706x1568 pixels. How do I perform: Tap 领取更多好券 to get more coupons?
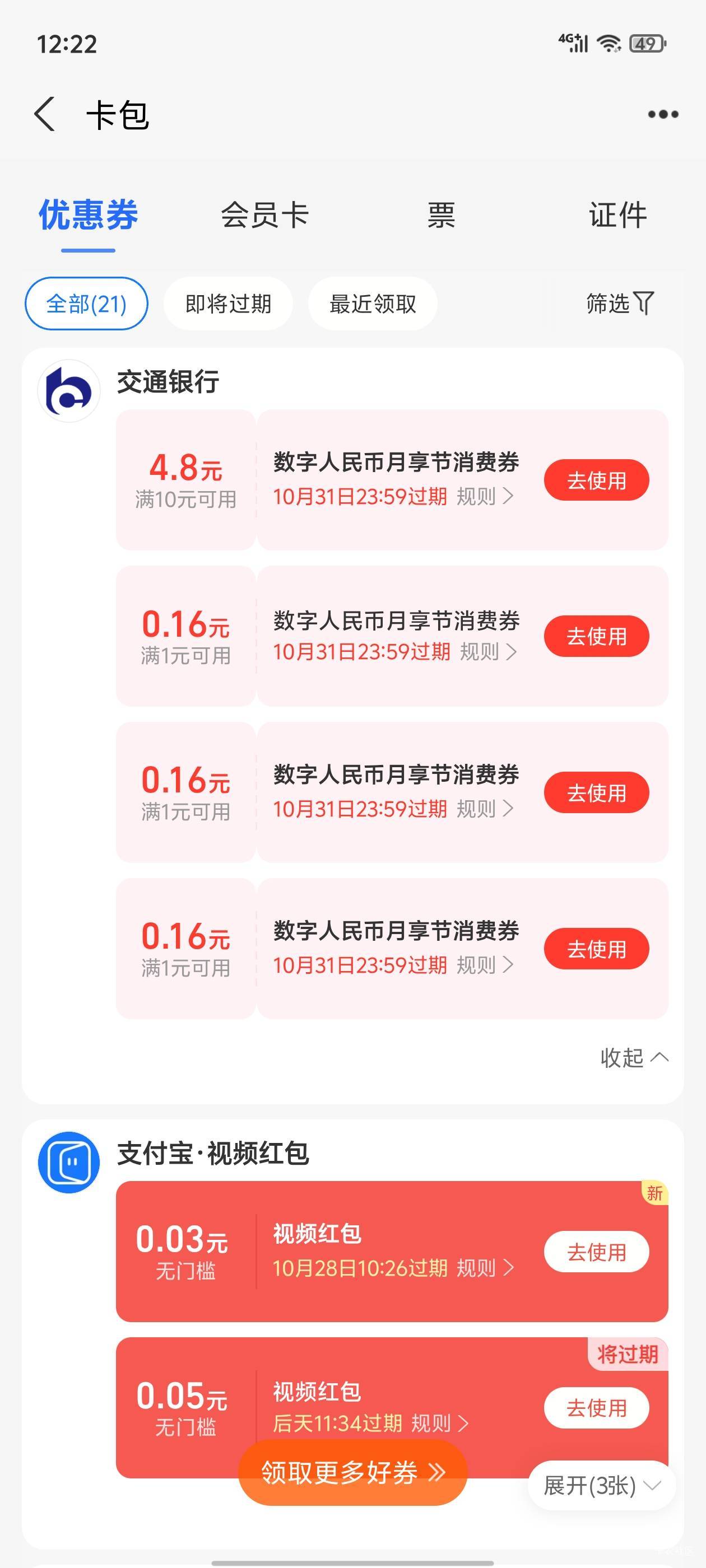click(352, 1472)
